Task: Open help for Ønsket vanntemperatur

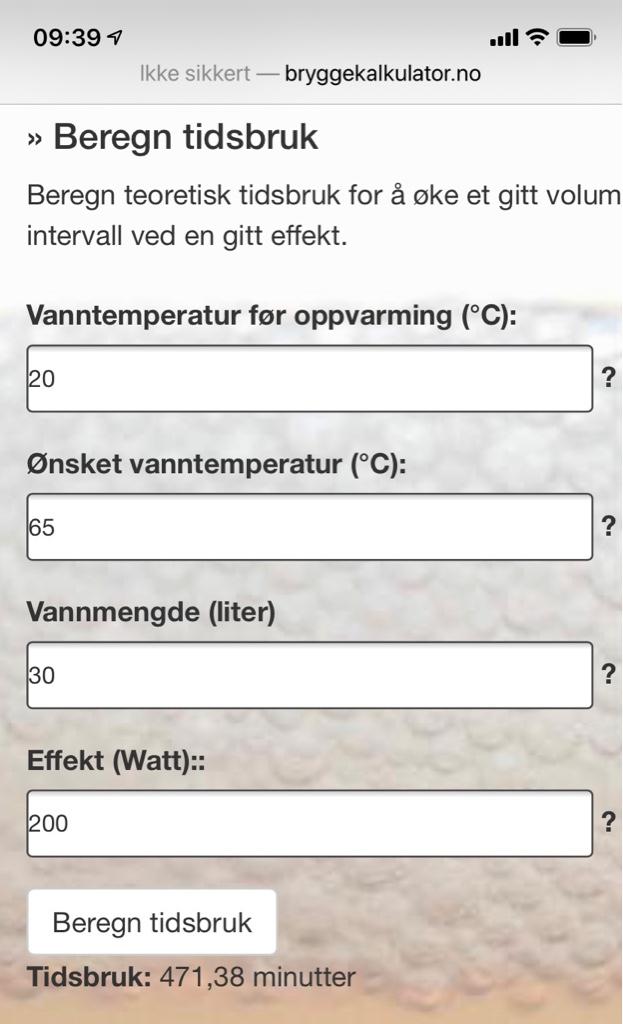Action: point(608,526)
